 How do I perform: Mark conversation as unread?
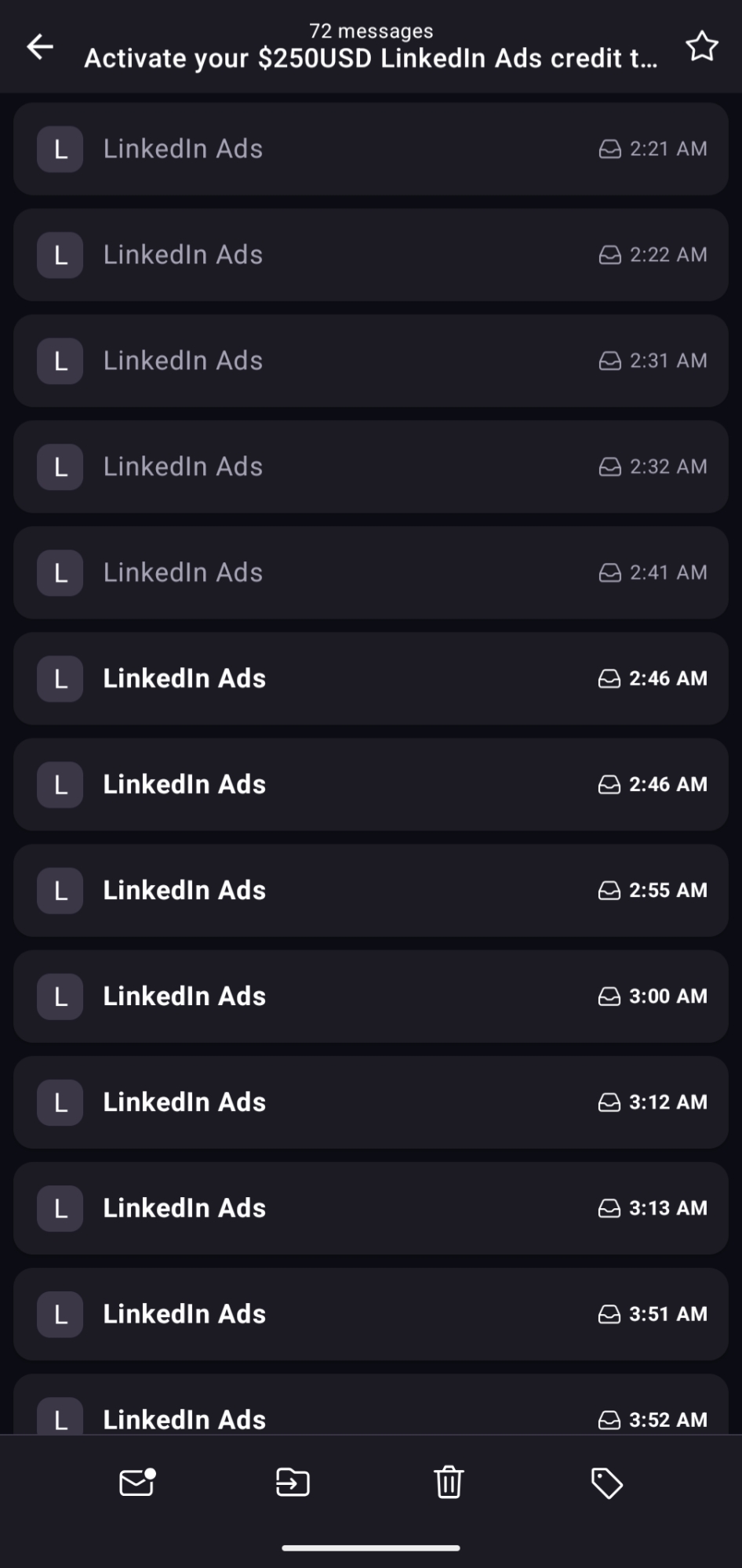click(x=137, y=1483)
